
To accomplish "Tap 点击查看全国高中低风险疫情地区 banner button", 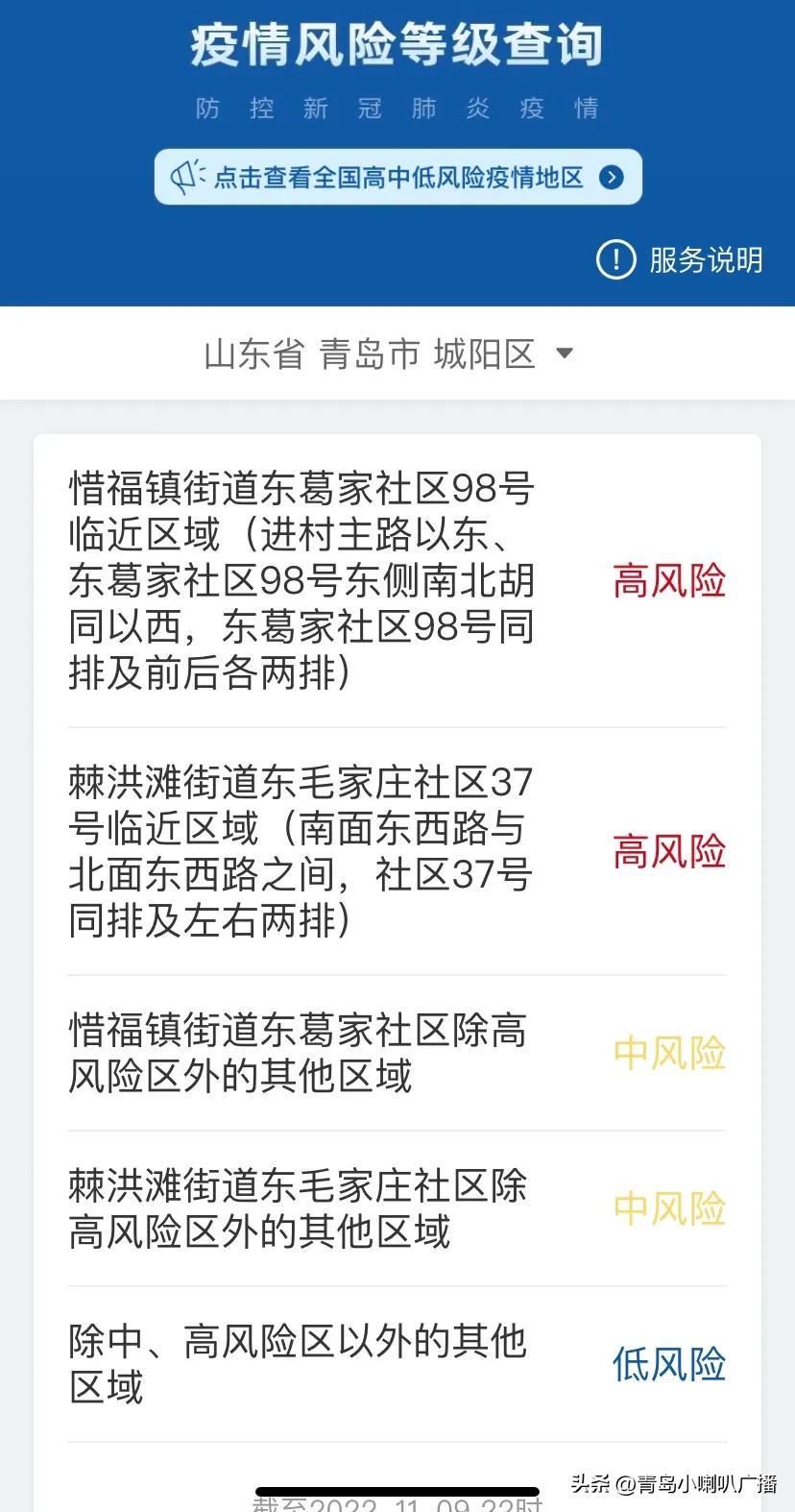I will click(397, 177).
